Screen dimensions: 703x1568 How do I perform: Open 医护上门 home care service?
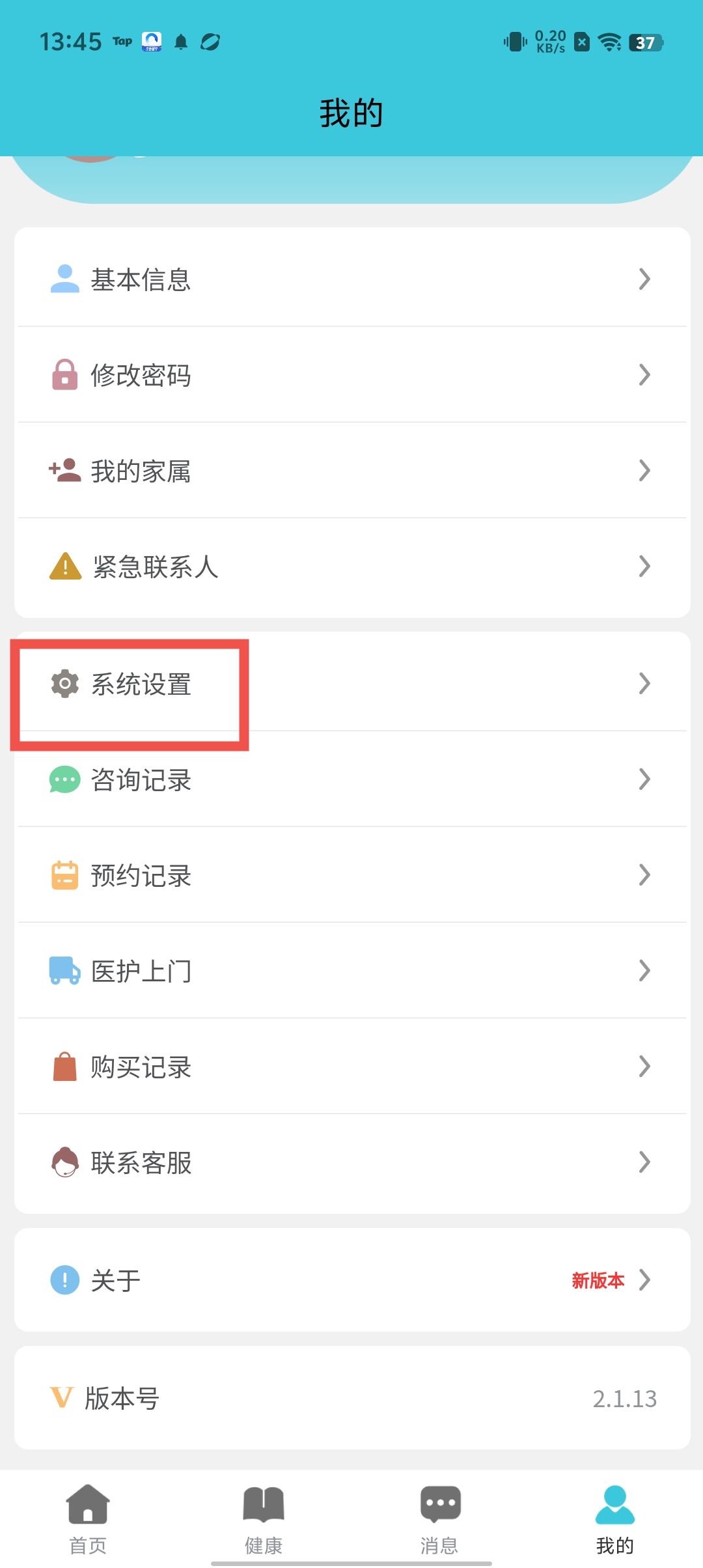(351, 971)
